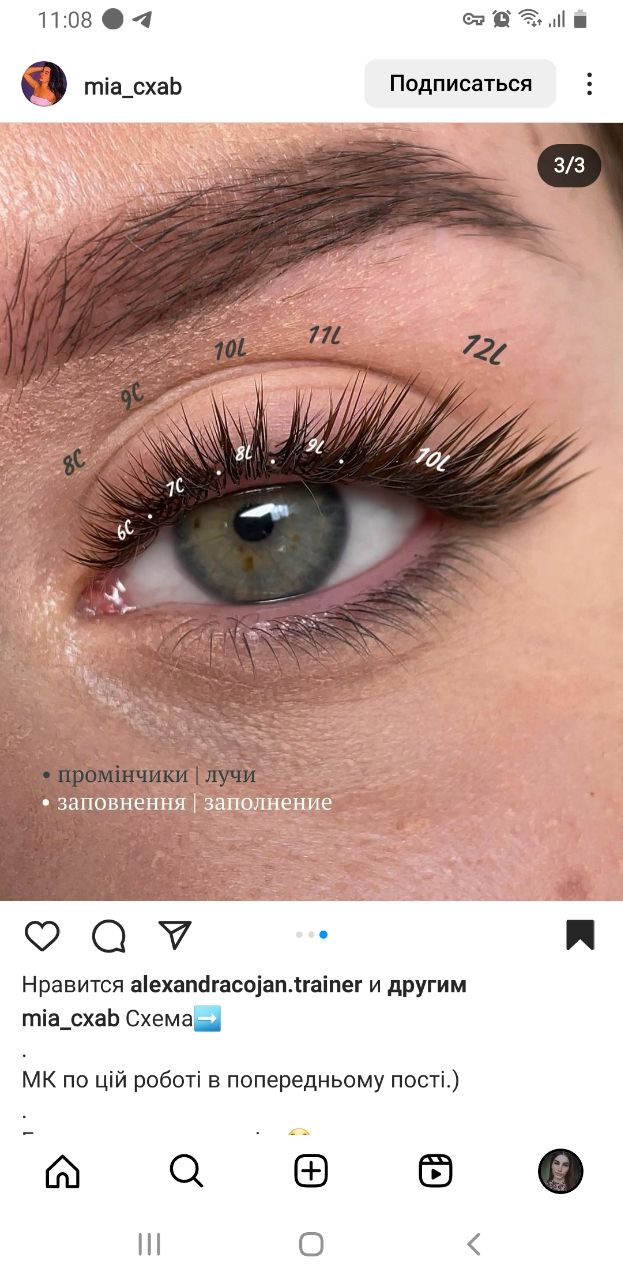Open recent apps from navigation bar
Image resolution: width=623 pixels, height=1280 pixels.
[149, 1244]
